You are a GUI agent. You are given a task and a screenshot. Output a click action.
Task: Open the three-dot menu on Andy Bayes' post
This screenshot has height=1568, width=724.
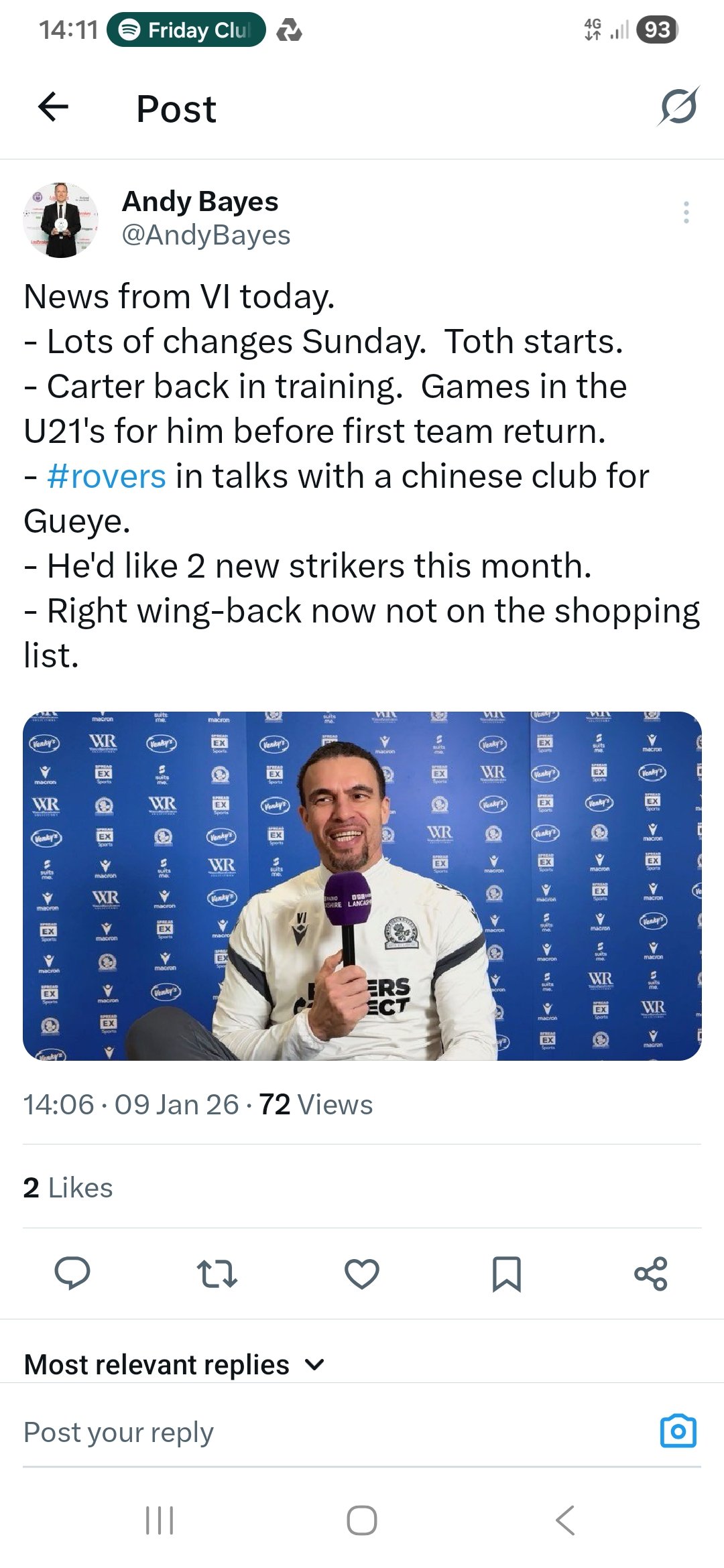686,212
